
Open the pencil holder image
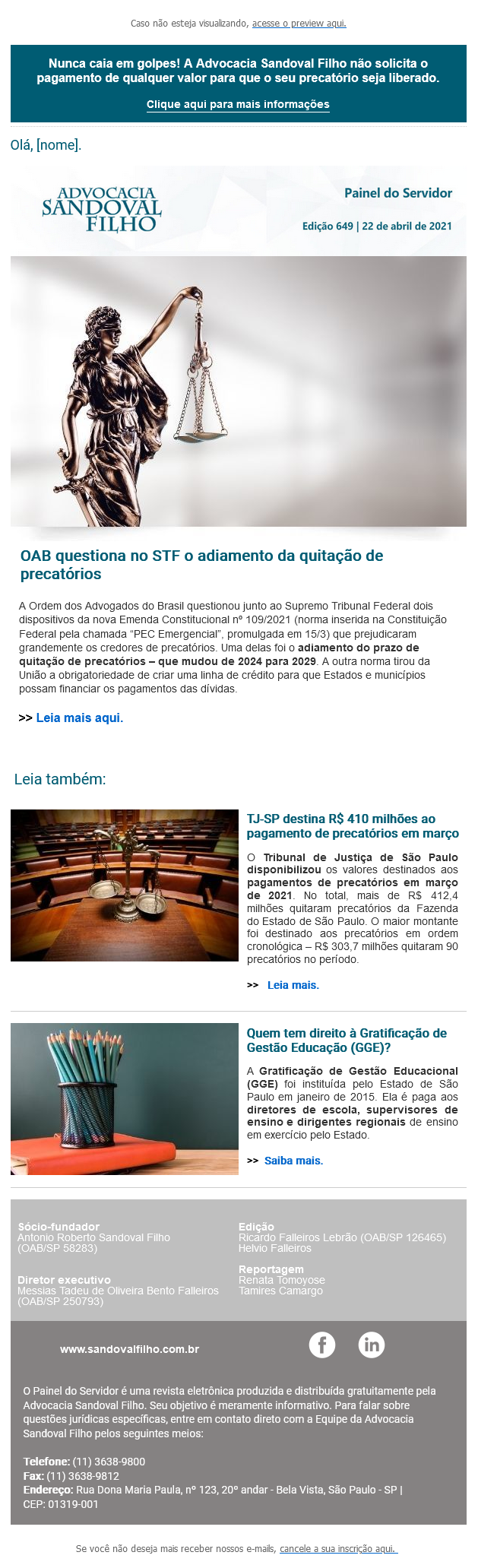pos(125,1099)
